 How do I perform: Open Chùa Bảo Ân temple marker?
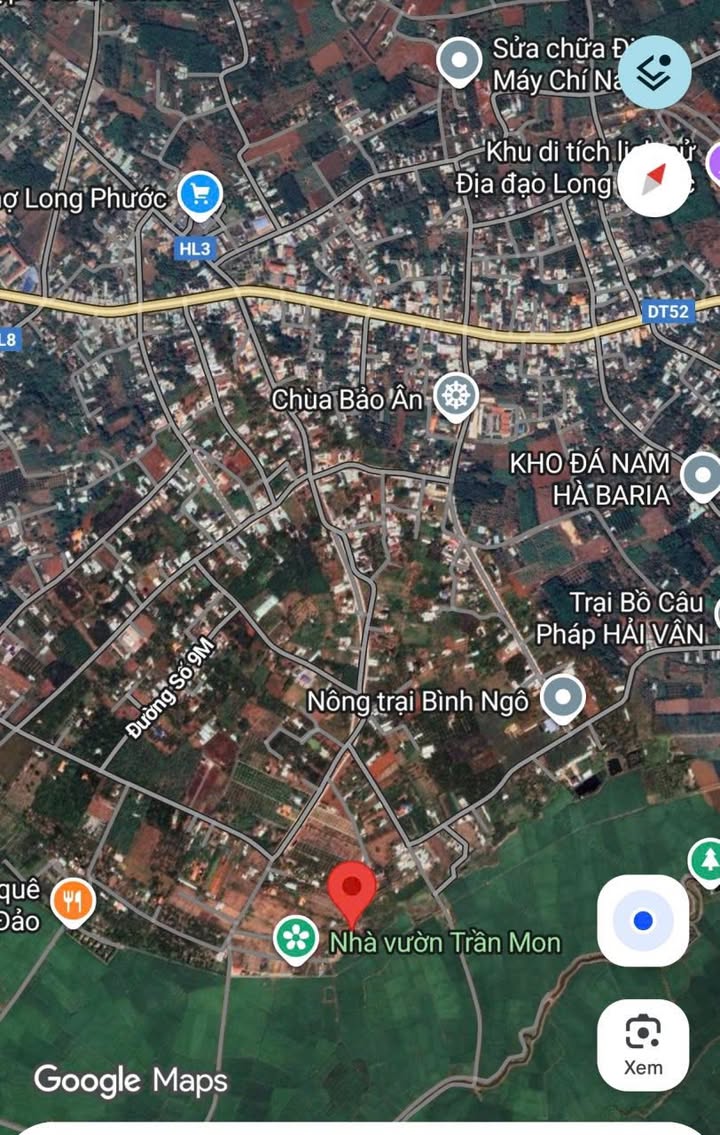457,397
